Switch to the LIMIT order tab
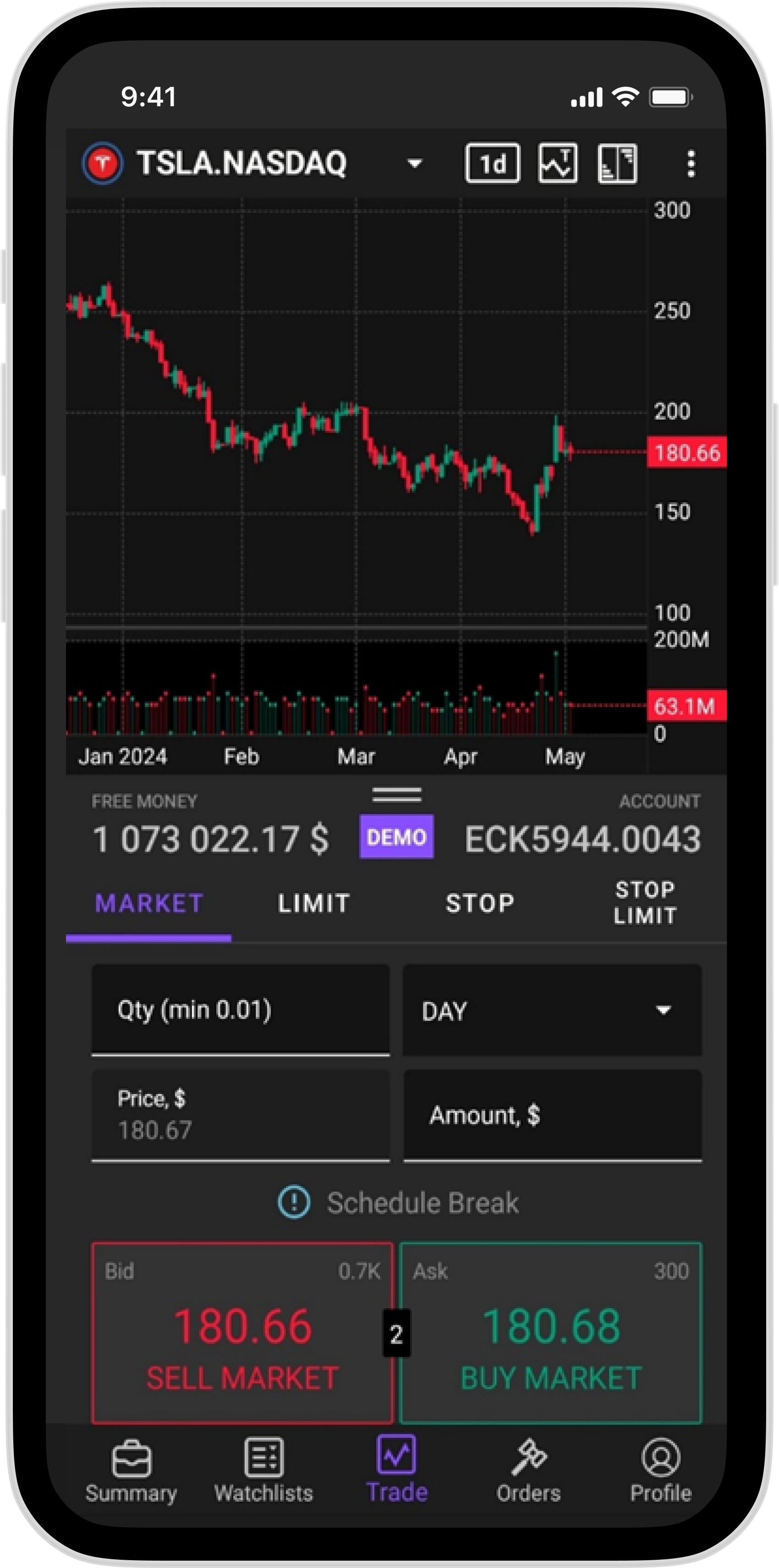 (x=314, y=904)
